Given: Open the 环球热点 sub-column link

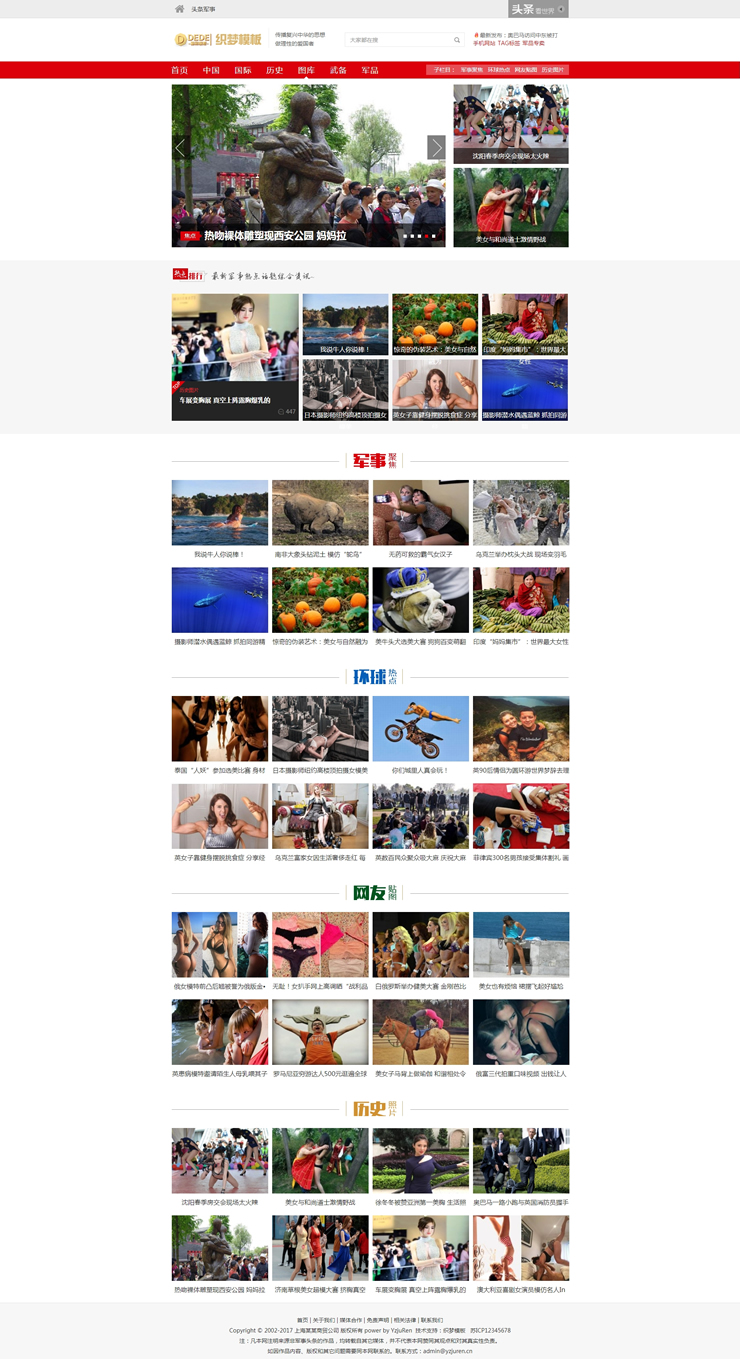Looking at the screenshot, I should point(497,70).
